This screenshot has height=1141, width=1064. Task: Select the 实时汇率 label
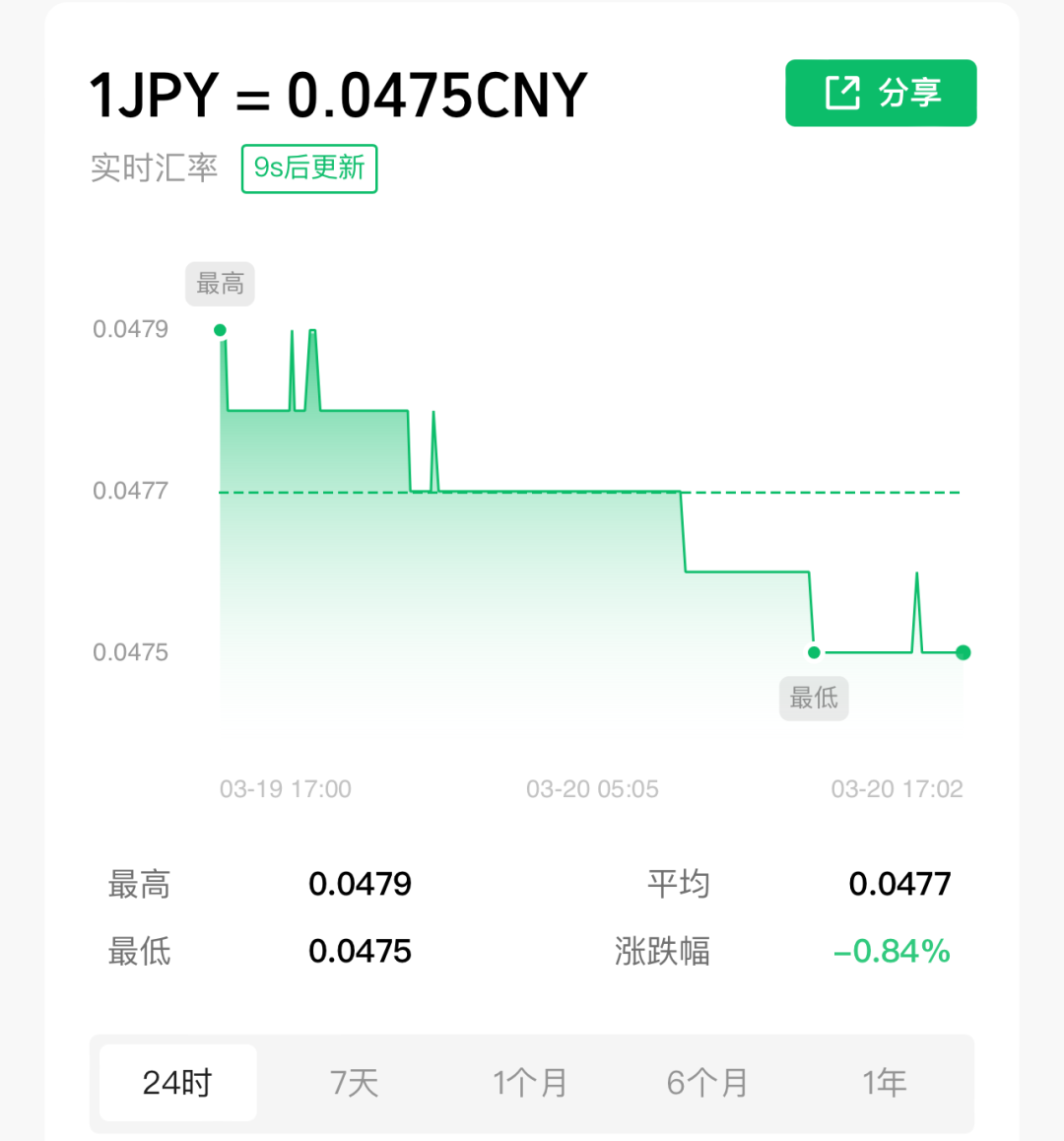[x=154, y=168]
